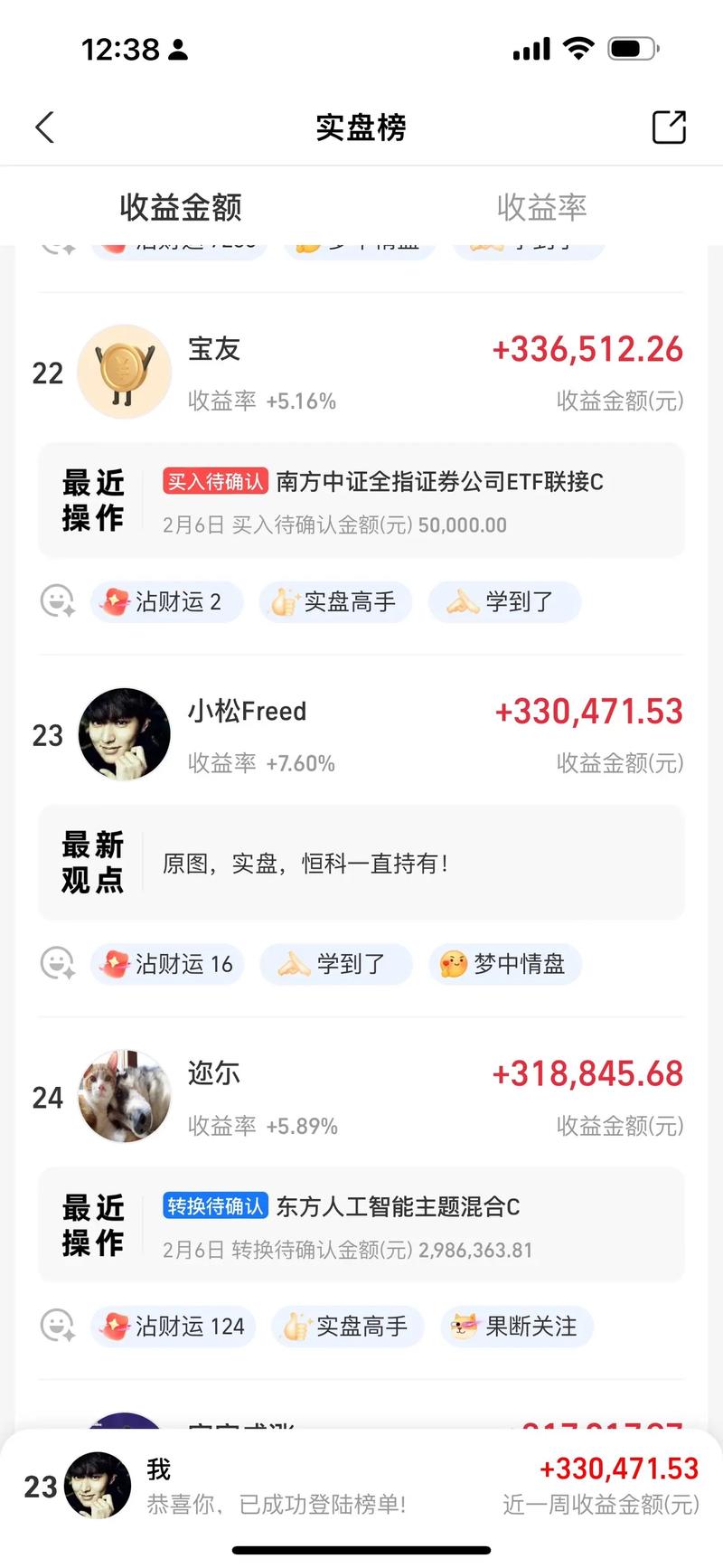Navigate back using the arrow icon
Viewport: 723px width, 1568px height.
[x=45, y=127]
